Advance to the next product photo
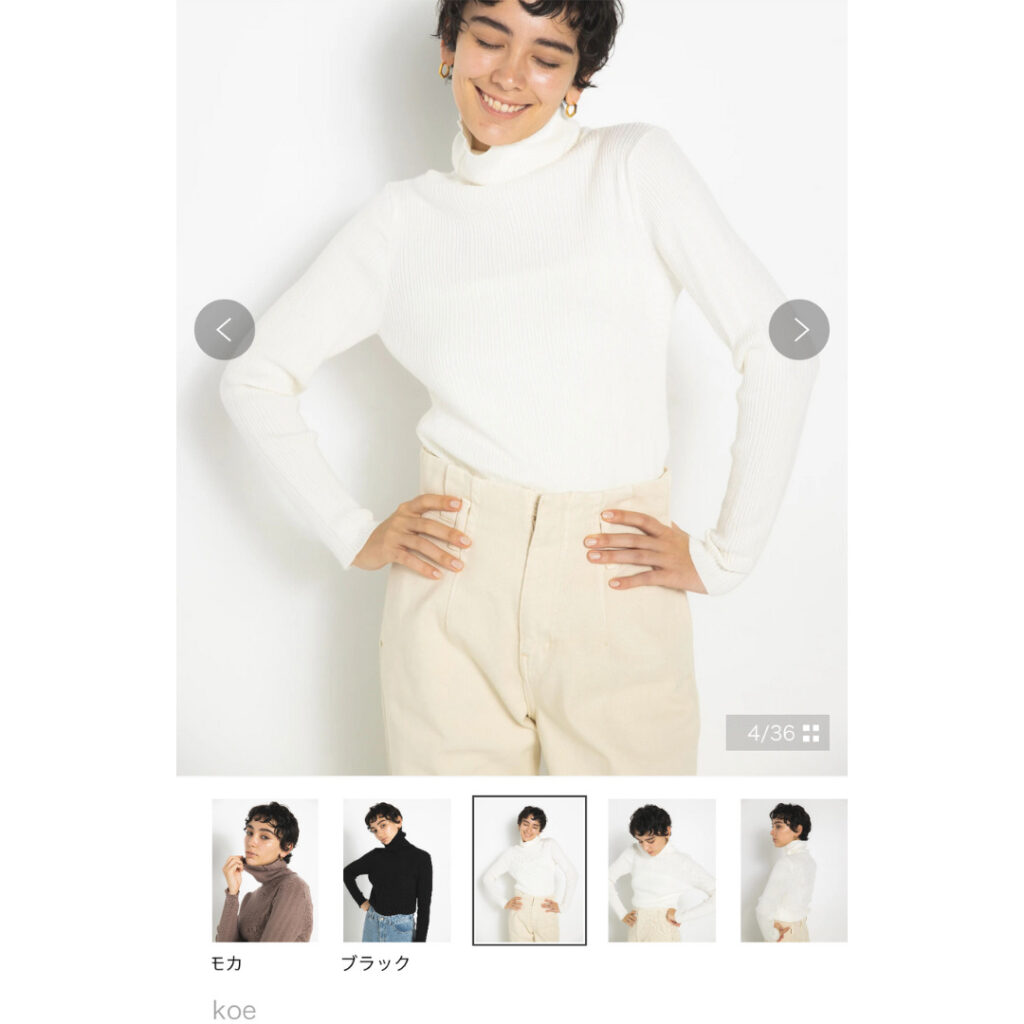 (798, 329)
